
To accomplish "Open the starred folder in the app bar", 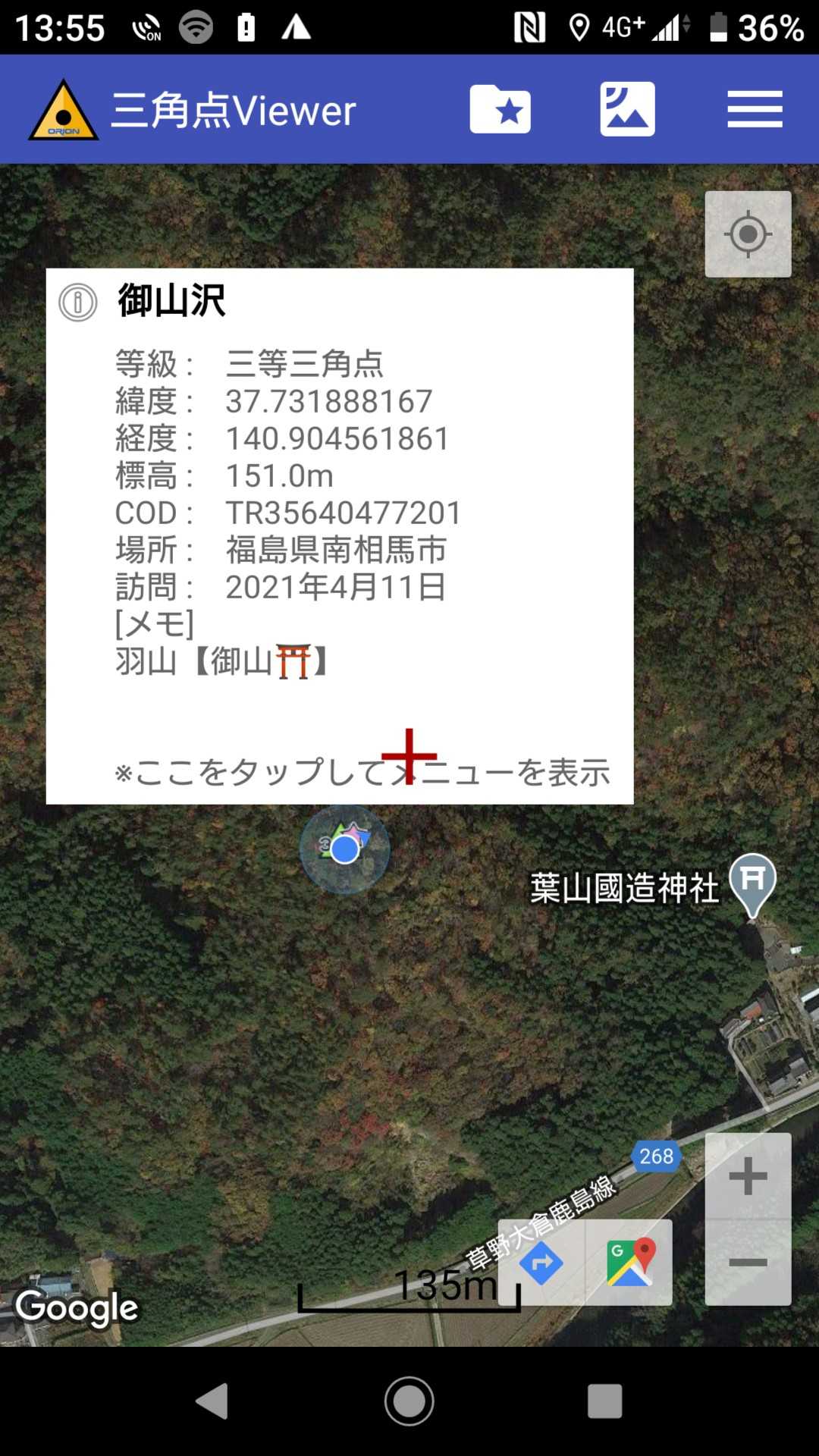I will pos(500,109).
